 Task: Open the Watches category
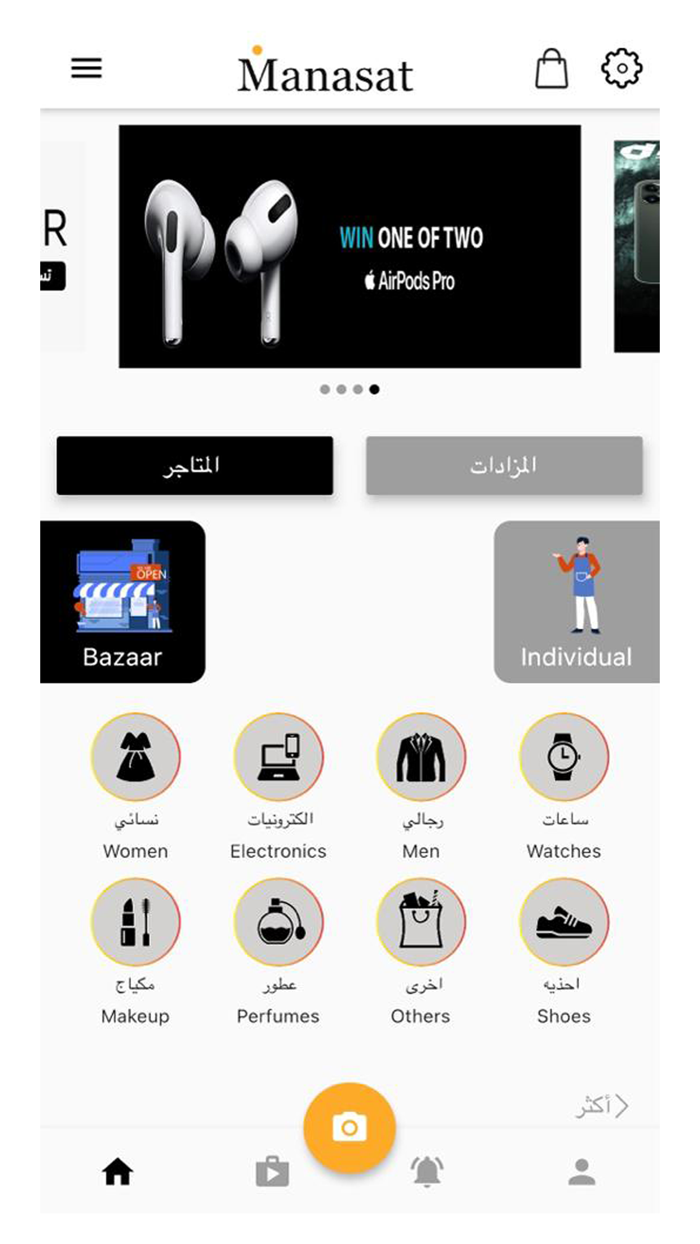point(564,757)
